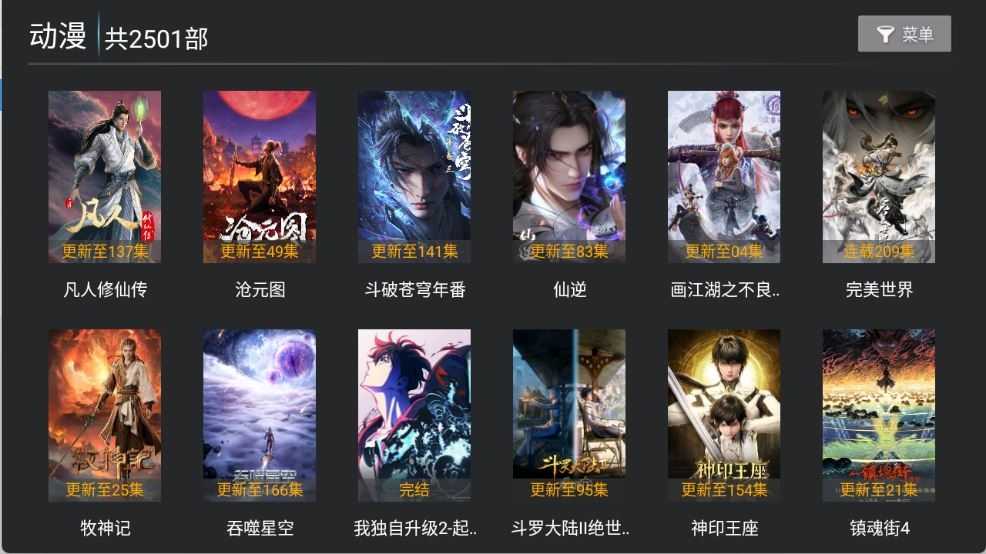The height and width of the screenshot is (554, 986).
Task: Tap the 仙逆 cover
Action: coord(569,177)
